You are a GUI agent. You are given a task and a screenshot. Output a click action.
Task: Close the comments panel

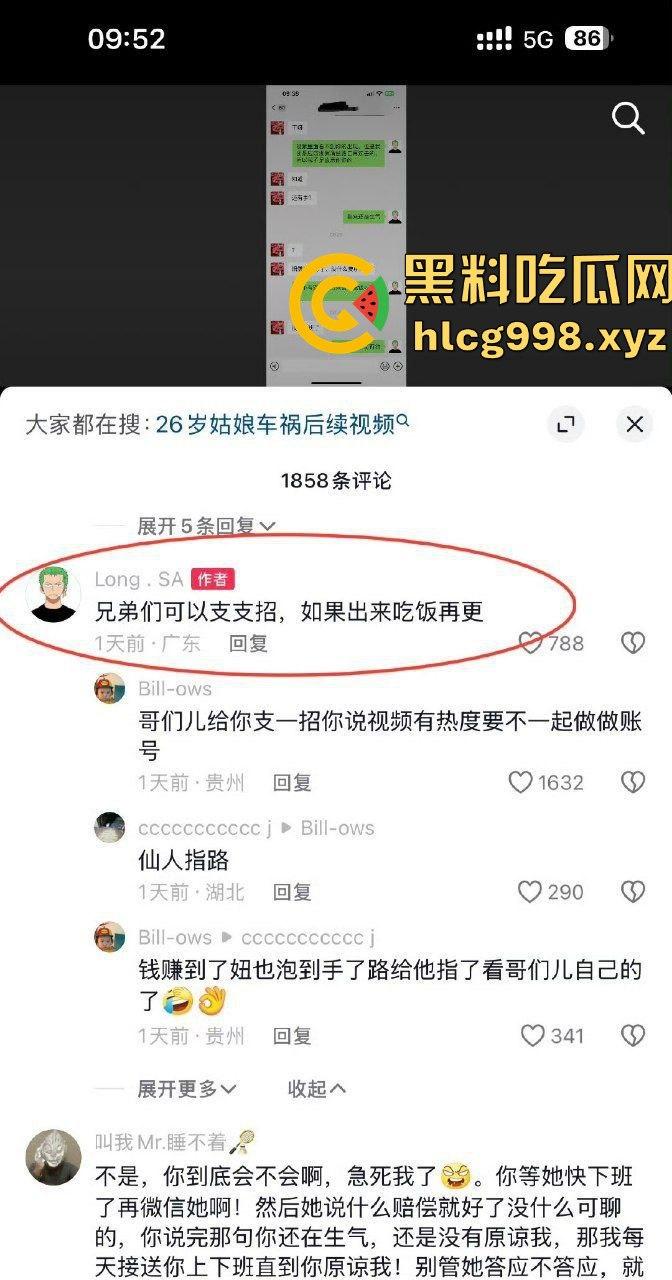tap(634, 424)
